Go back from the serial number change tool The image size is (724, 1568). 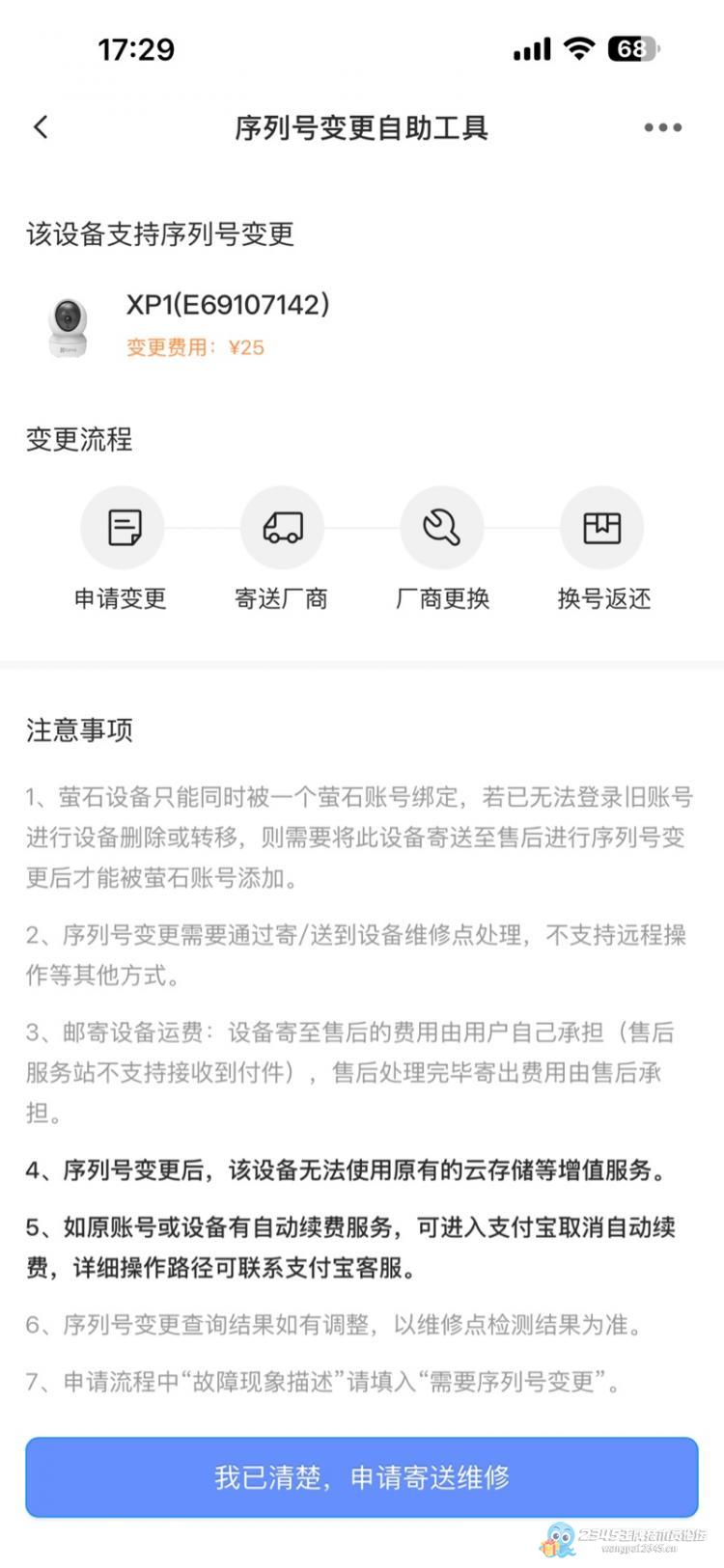click(41, 126)
